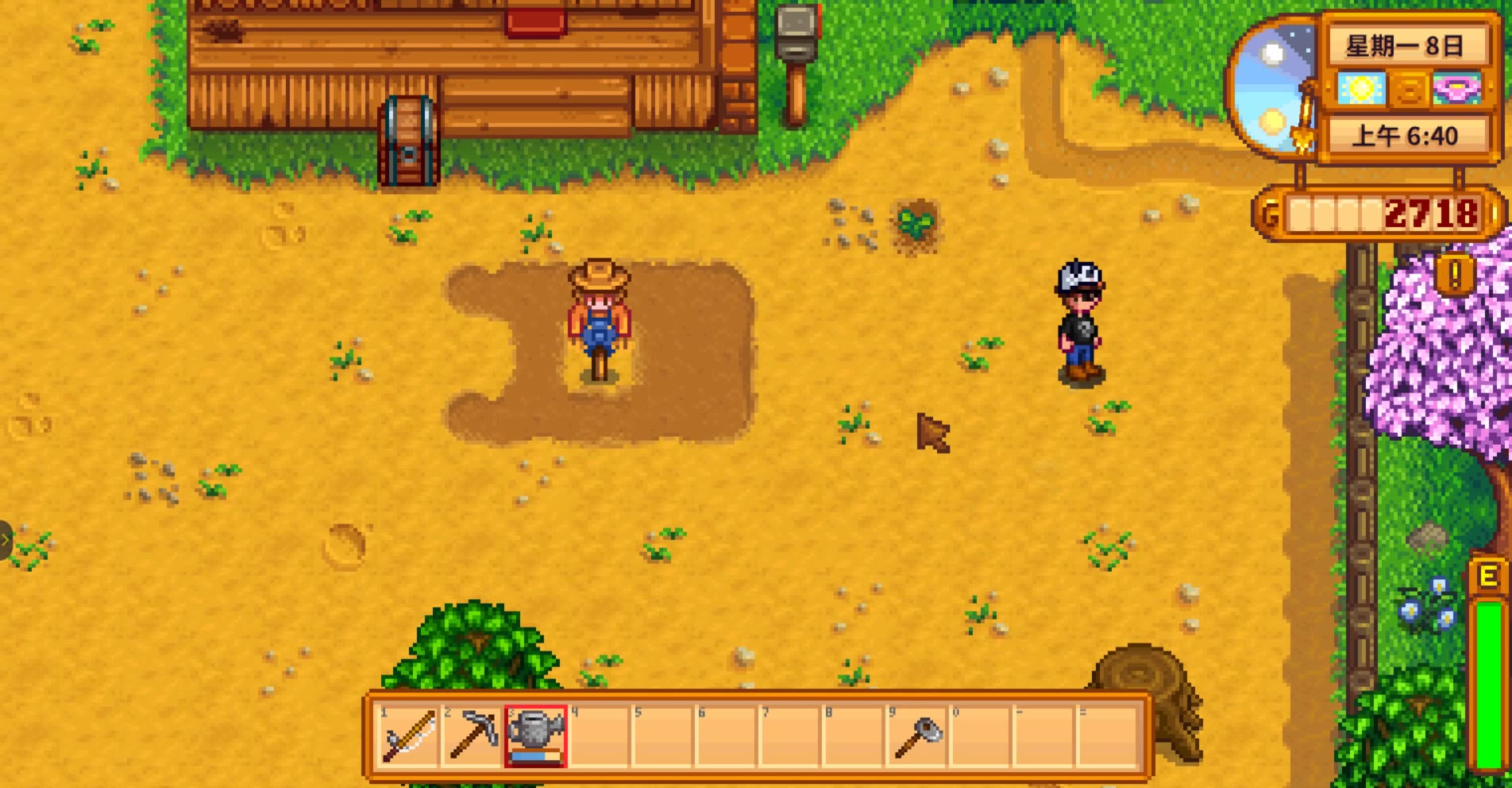Select the axe in slot 9
The width and height of the screenshot is (1512, 788).
[x=918, y=736]
